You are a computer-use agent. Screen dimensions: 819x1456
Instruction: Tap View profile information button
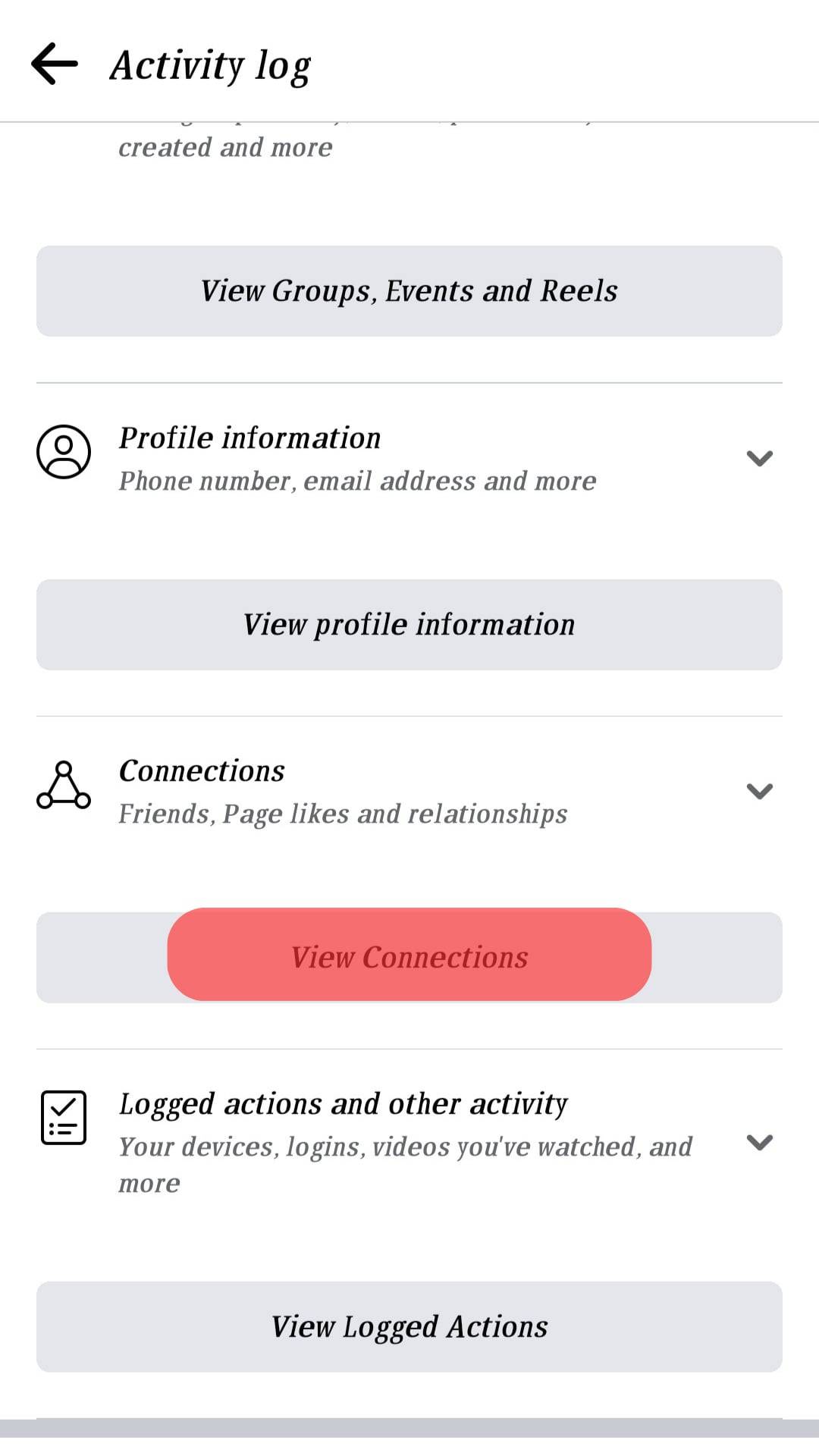[x=409, y=625]
